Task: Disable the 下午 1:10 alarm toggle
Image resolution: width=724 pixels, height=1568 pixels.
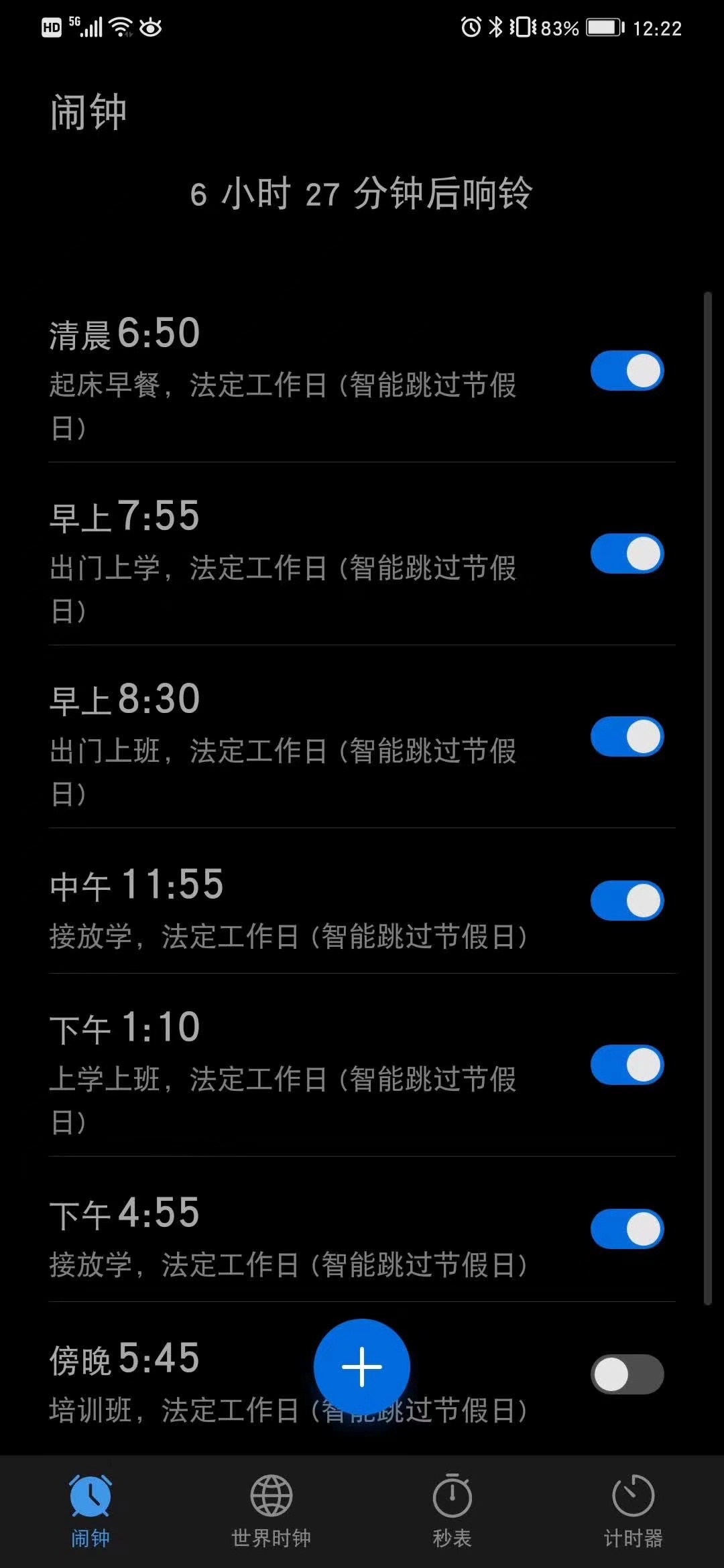Action: point(627,1065)
